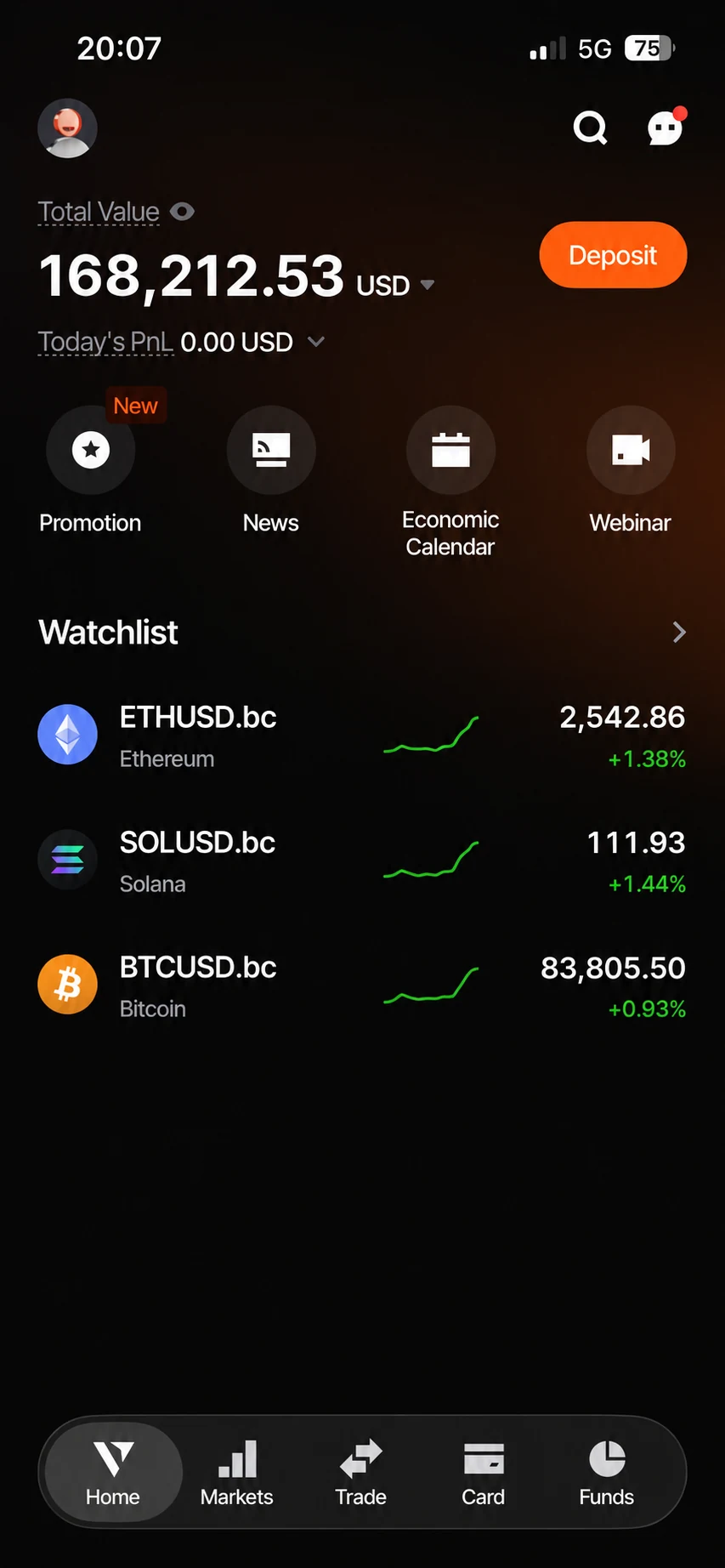
Task: Go to the Home tab
Action: click(x=113, y=1473)
